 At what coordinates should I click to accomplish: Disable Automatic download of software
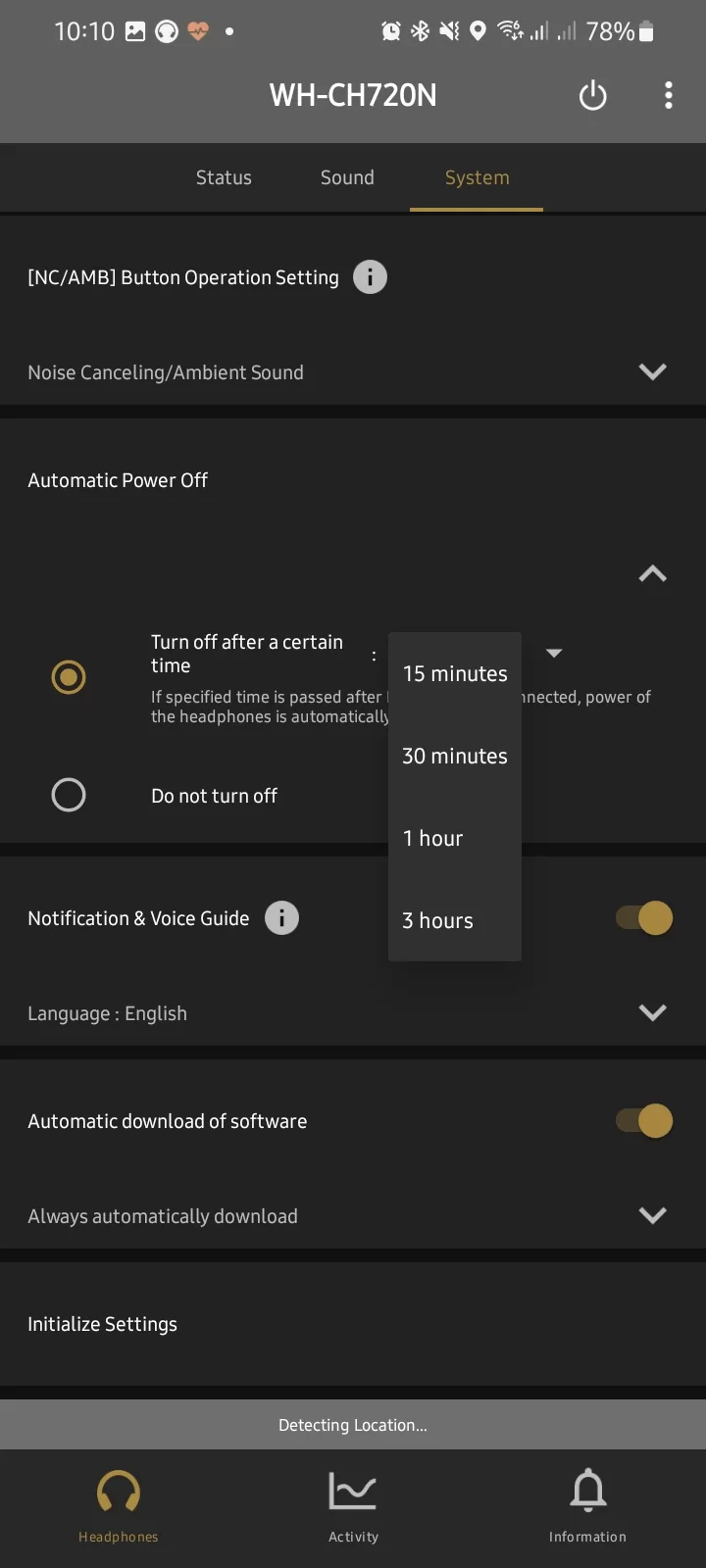coord(644,1120)
